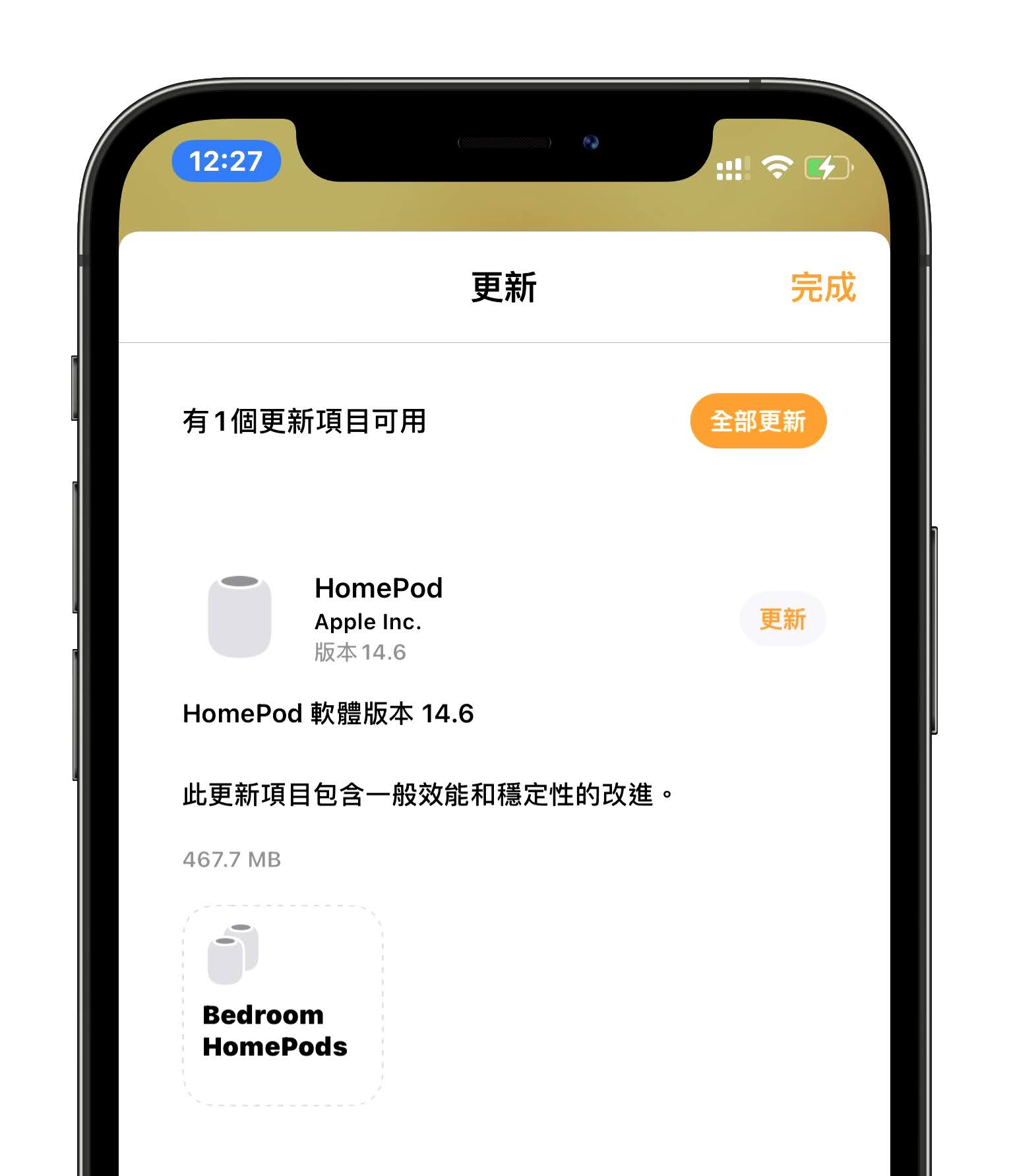Open the Bedroom HomePods tile

(282, 1005)
